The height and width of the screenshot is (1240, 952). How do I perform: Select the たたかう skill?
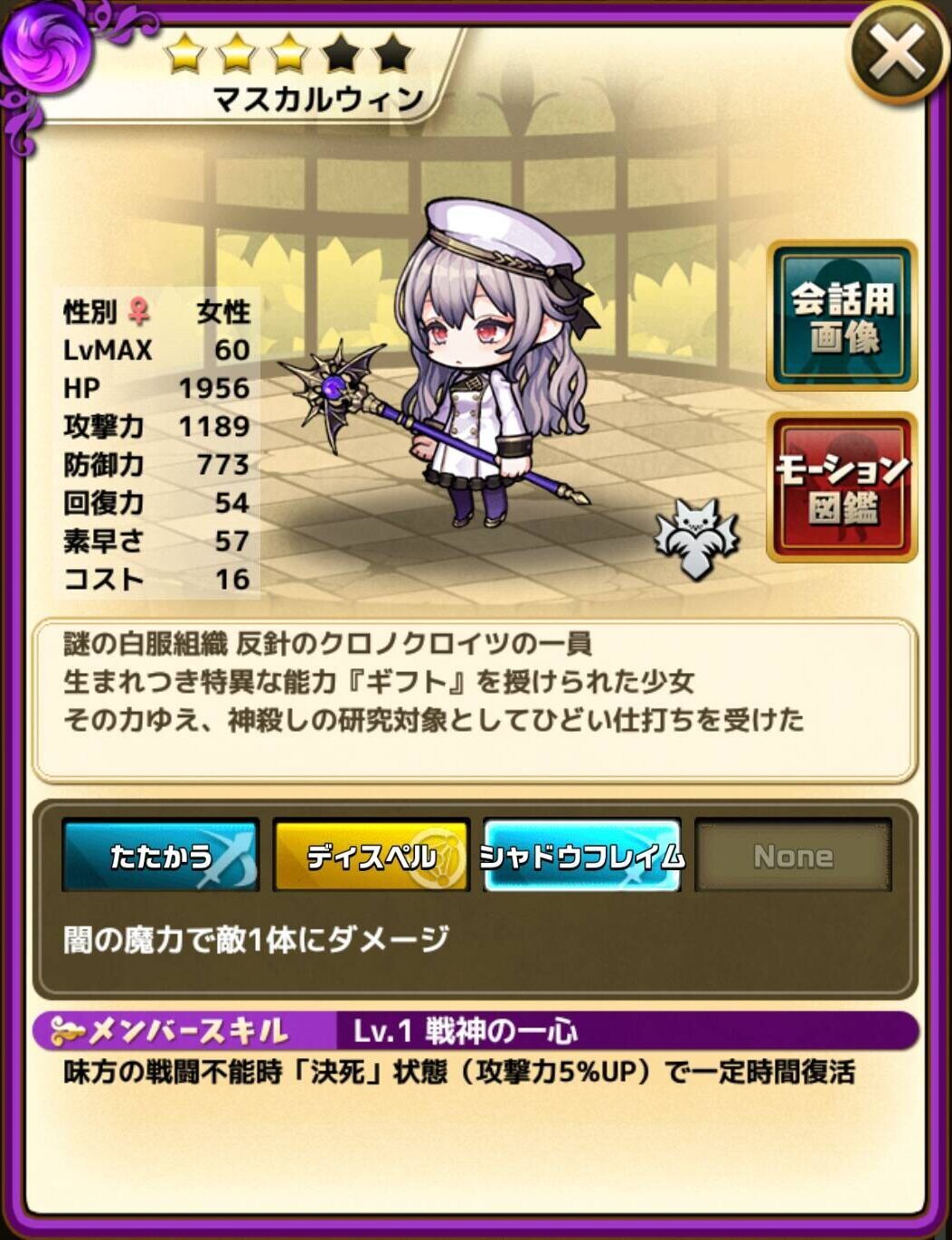click(x=161, y=856)
